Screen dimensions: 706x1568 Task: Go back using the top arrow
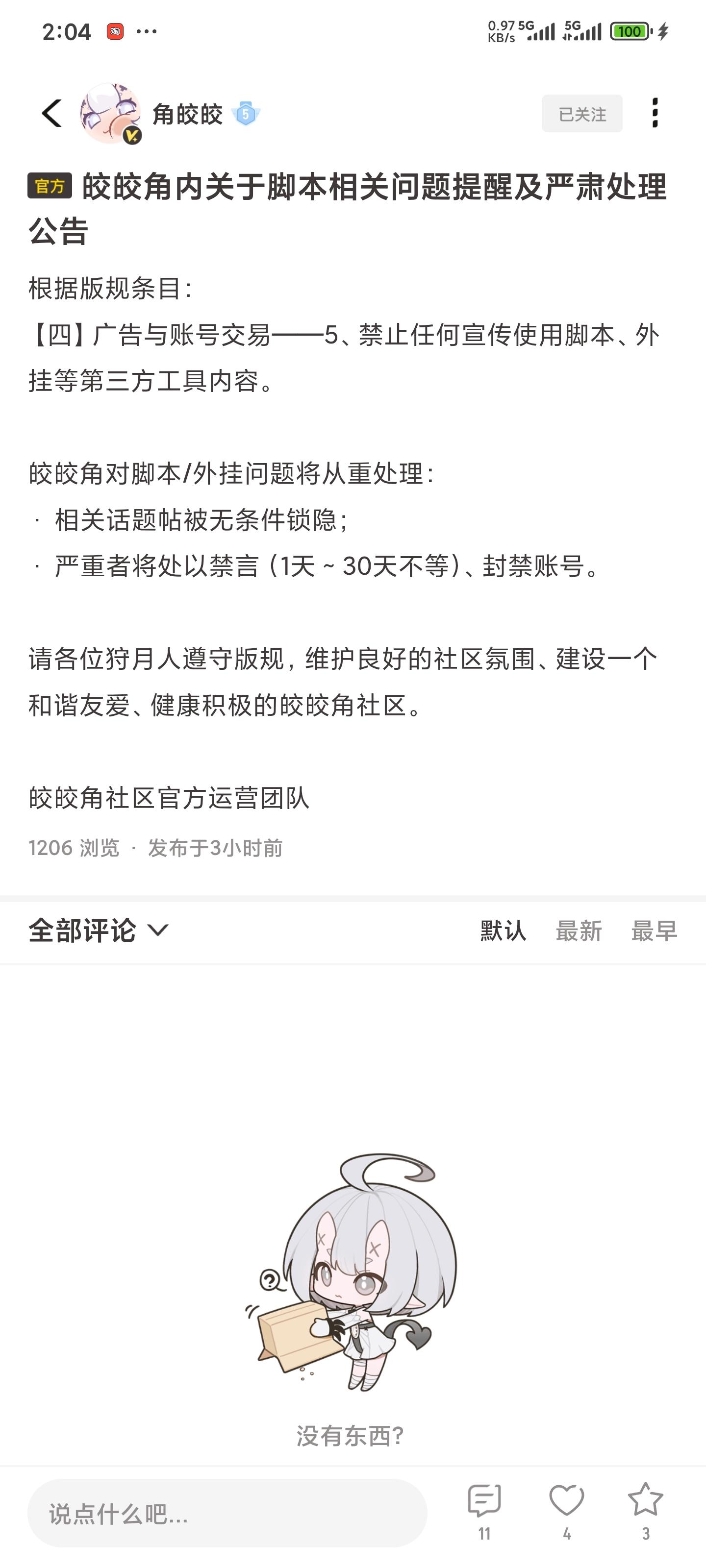[52, 113]
